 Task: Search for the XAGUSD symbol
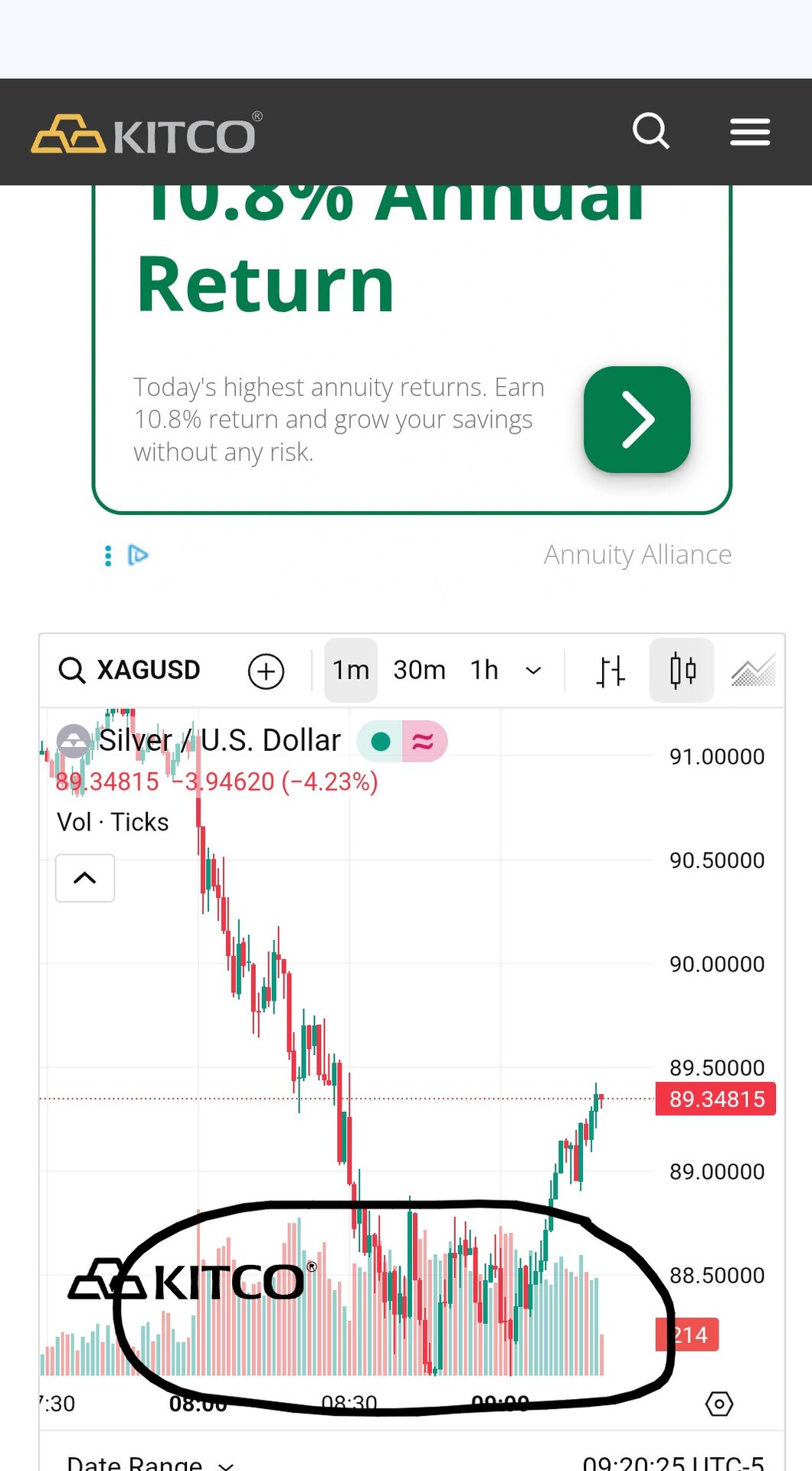[x=130, y=670]
